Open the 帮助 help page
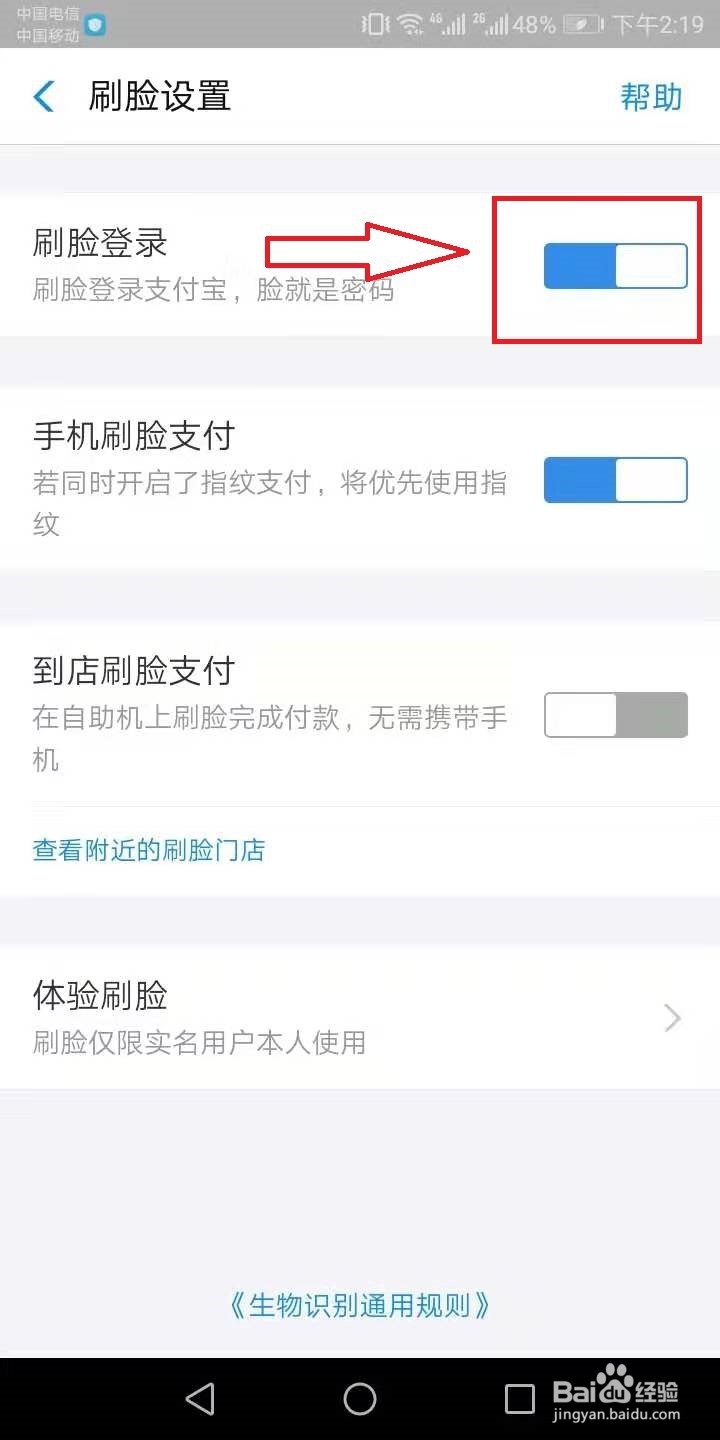Viewport: 720px width, 1440px height. [651, 97]
